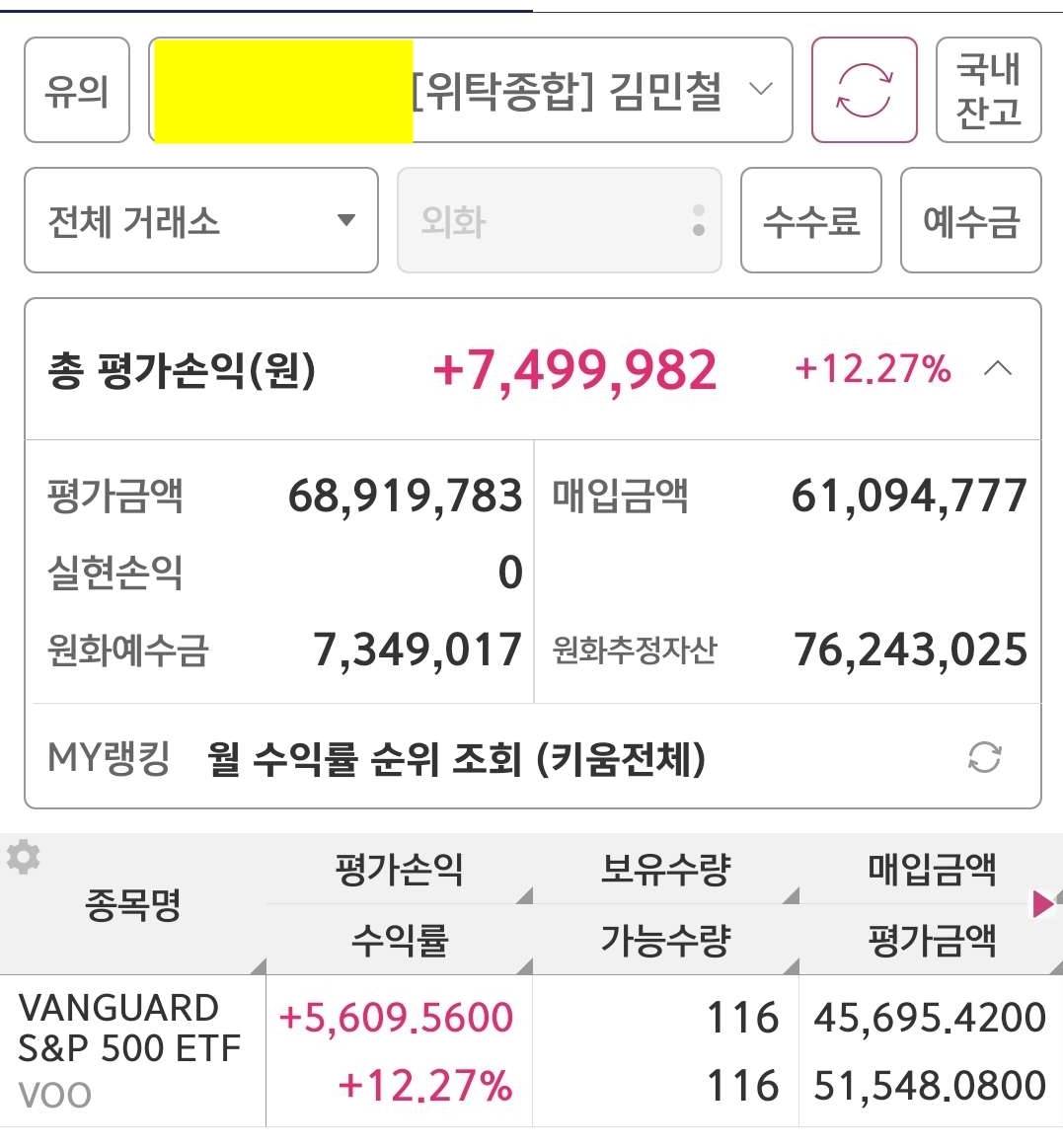Show more columns with the pink arrow
The height and width of the screenshot is (1148, 1063).
click(1041, 902)
